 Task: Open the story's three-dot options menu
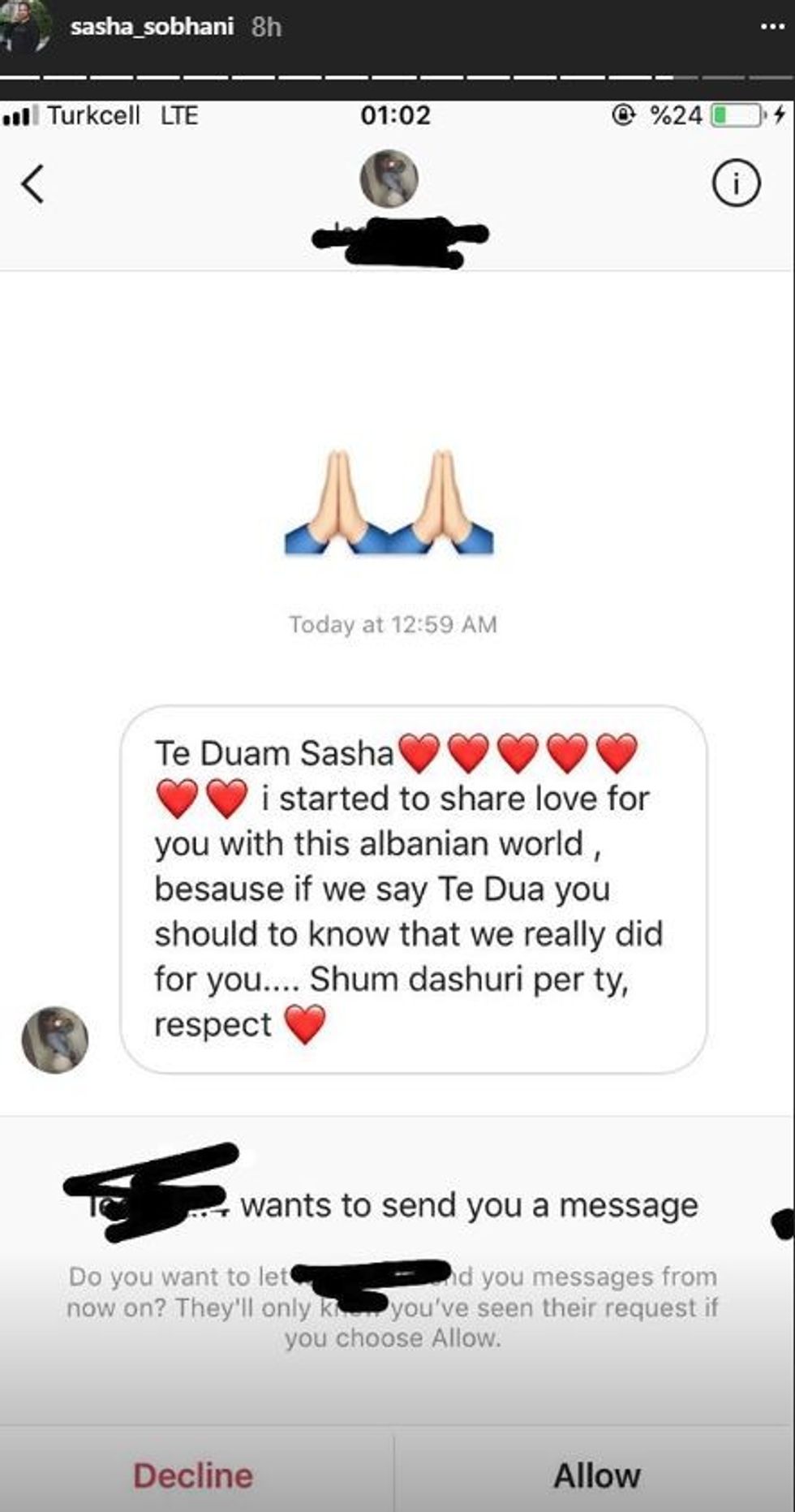click(x=771, y=27)
